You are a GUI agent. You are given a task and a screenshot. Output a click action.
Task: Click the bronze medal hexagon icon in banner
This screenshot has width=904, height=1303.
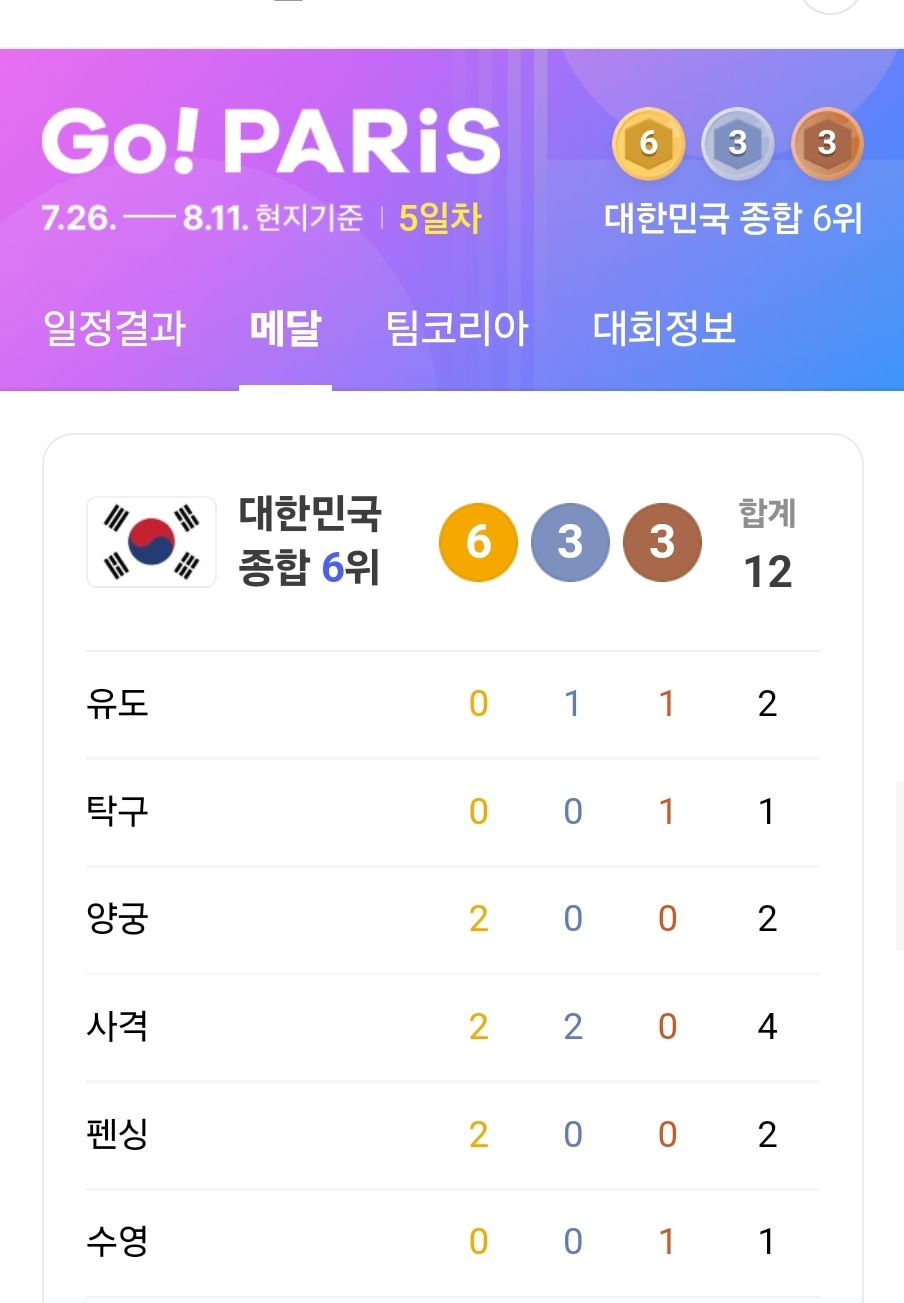click(826, 143)
